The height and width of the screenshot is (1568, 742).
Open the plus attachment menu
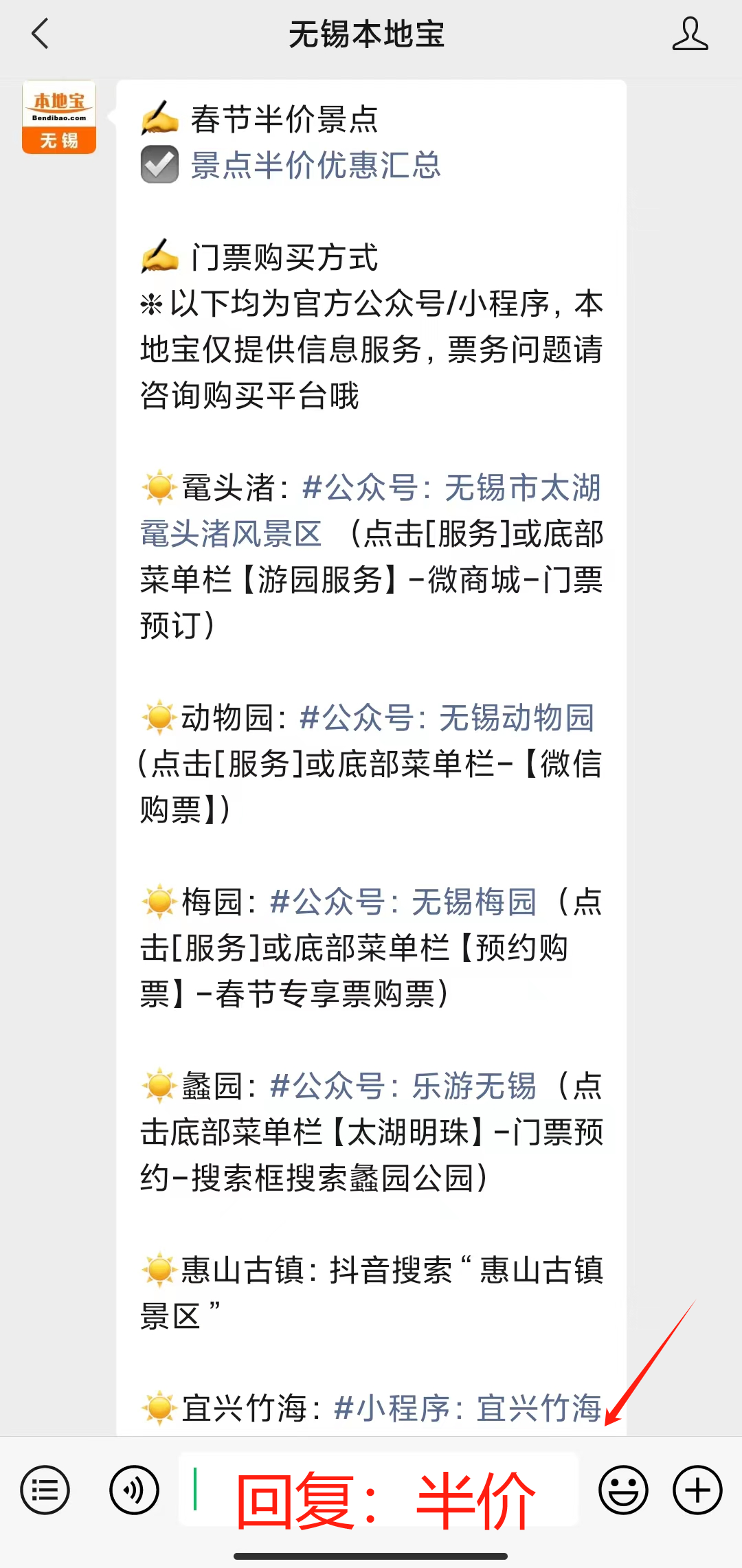click(697, 1490)
